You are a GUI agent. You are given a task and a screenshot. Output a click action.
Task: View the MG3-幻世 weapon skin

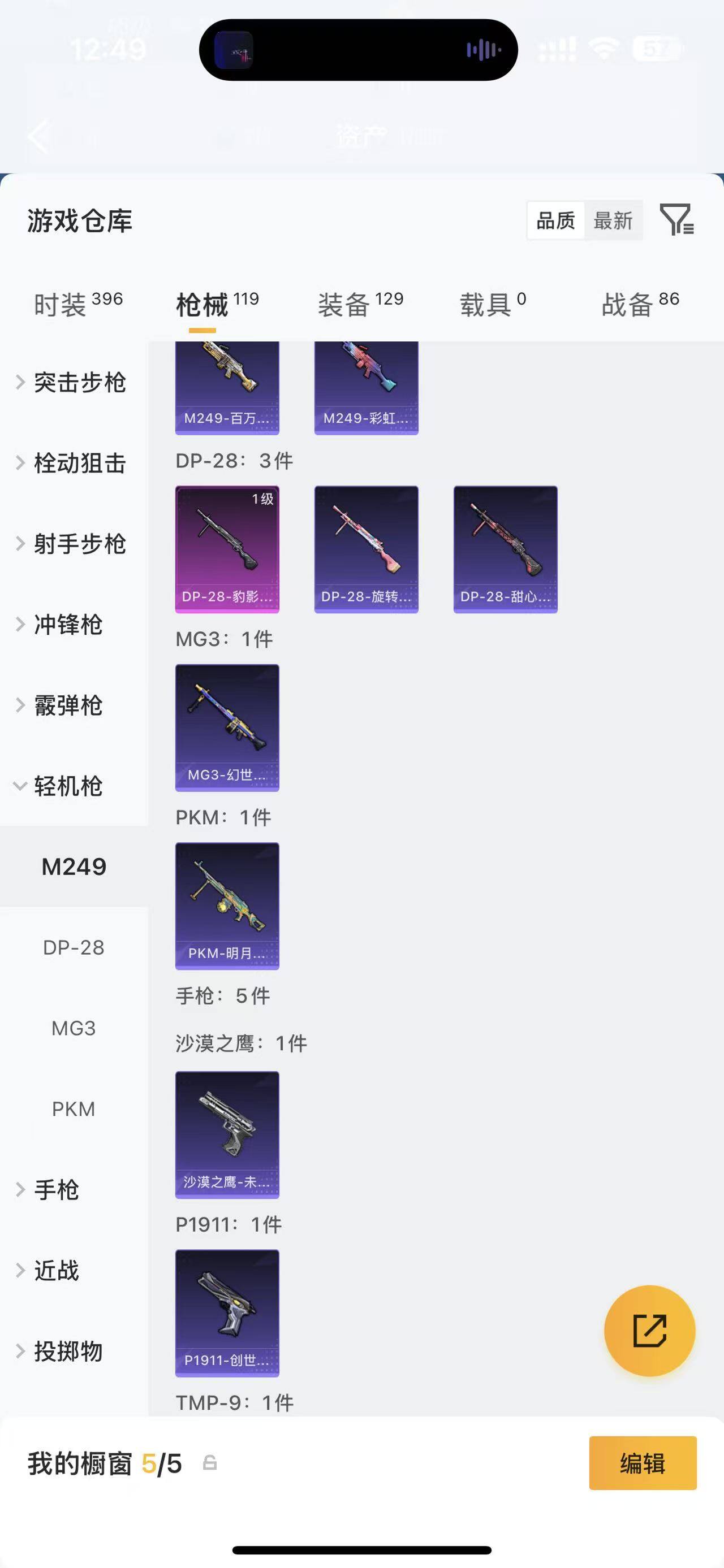(x=227, y=727)
